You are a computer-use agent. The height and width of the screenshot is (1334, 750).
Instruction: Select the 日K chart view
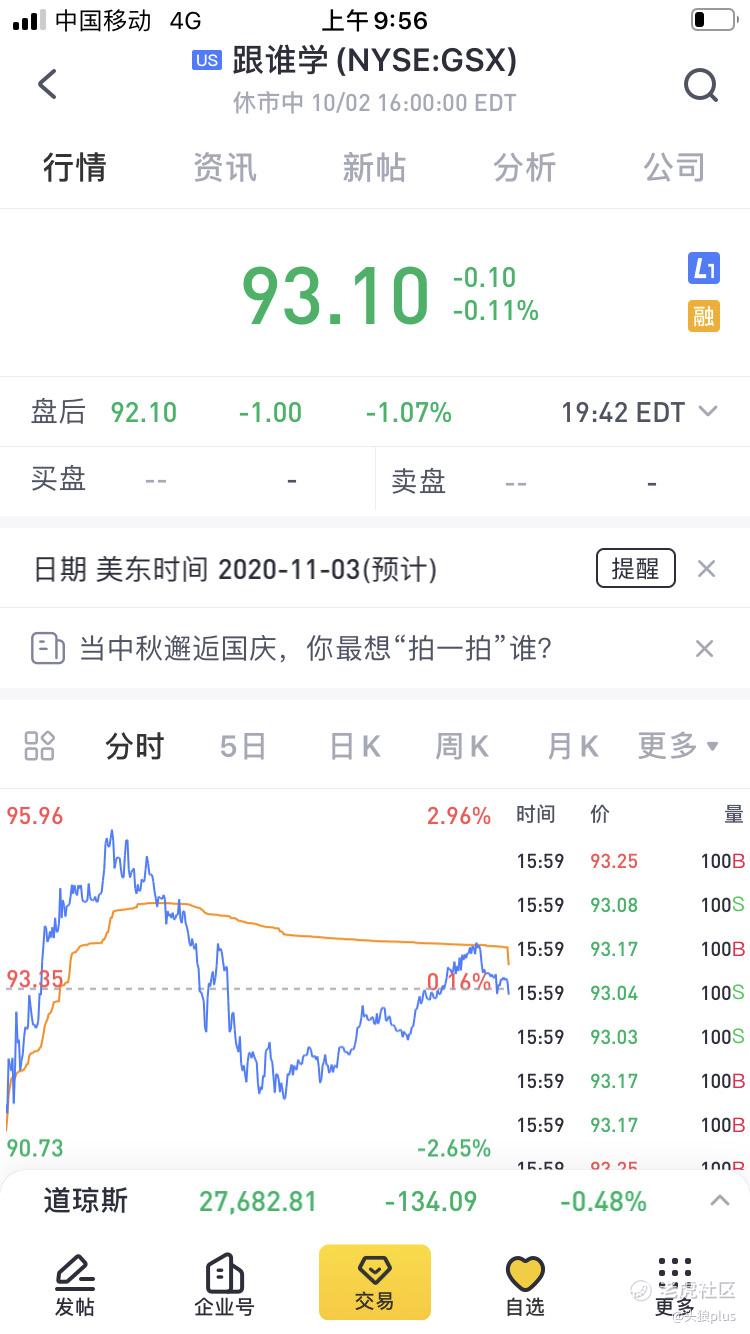[355, 746]
